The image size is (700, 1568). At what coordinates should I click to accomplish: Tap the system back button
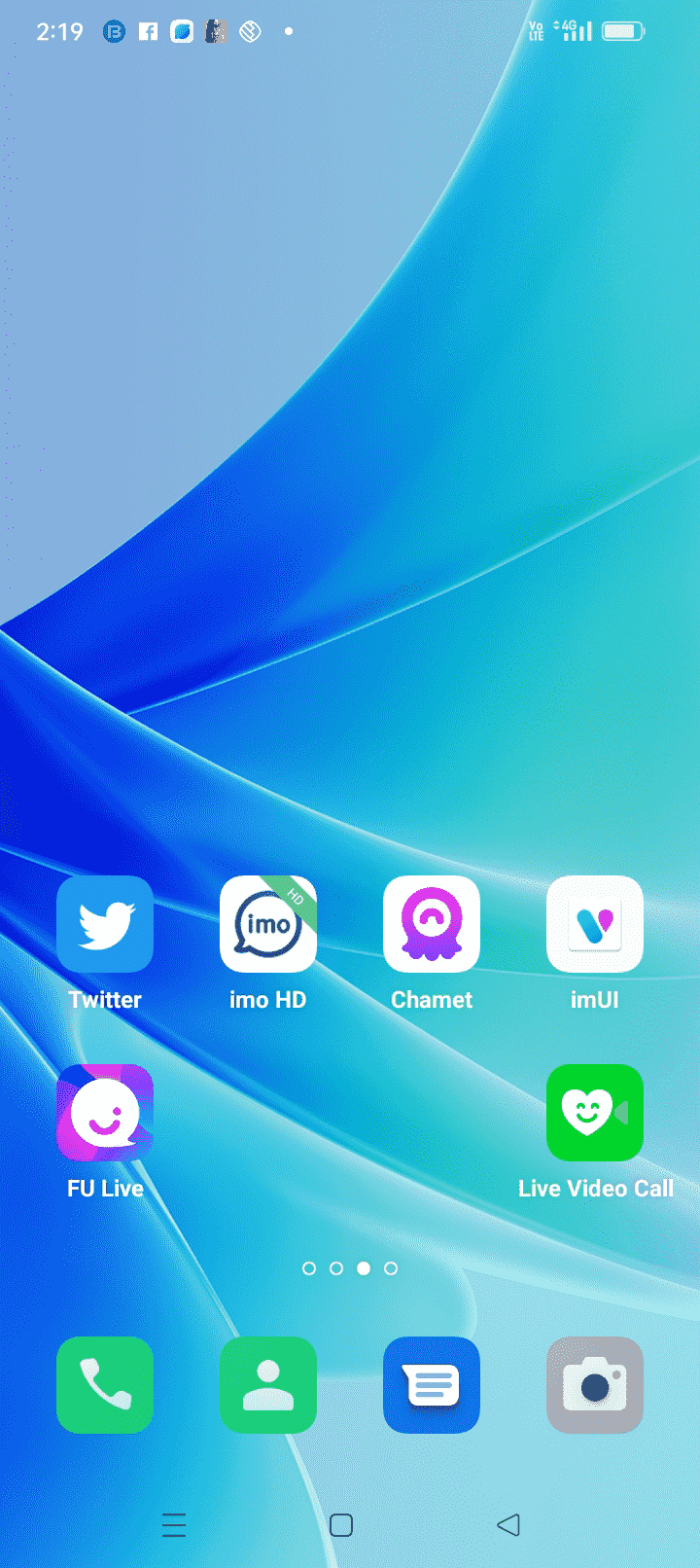click(x=508, y=1524)
